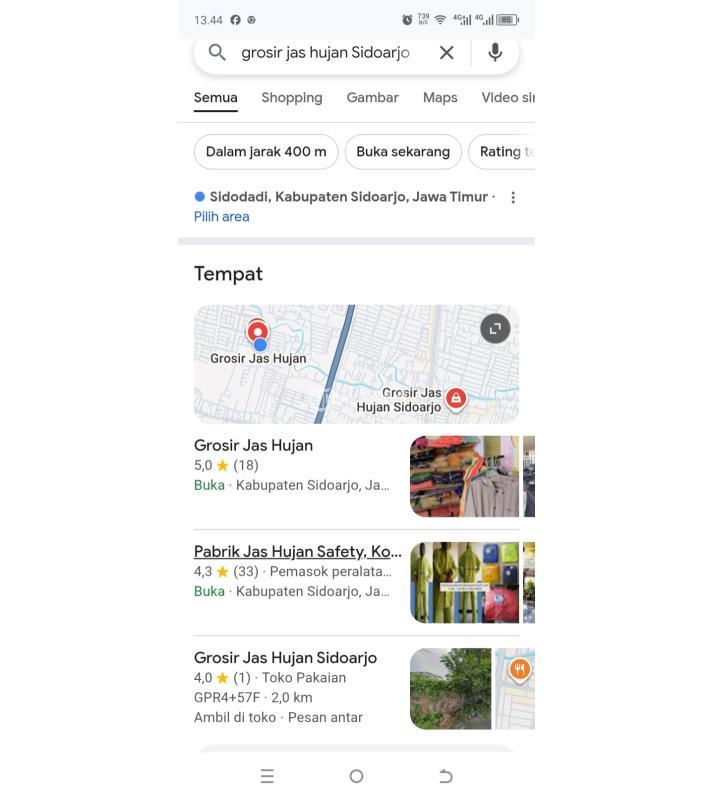Screen dimensions: 714x800
Task: Go back with the system back button
Action: tap(446, 776)
